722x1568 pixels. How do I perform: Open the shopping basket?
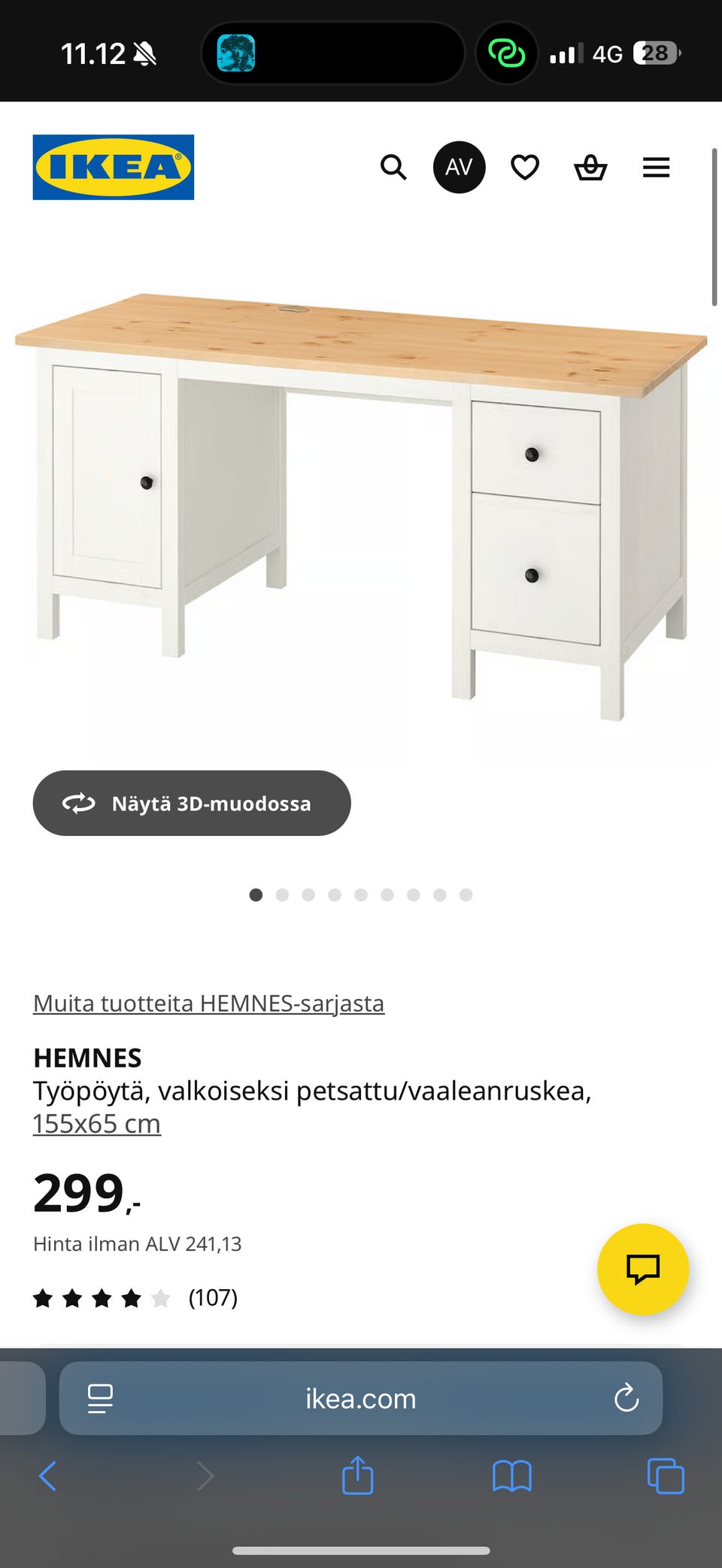pyautogui.click(x=590, y=167)
